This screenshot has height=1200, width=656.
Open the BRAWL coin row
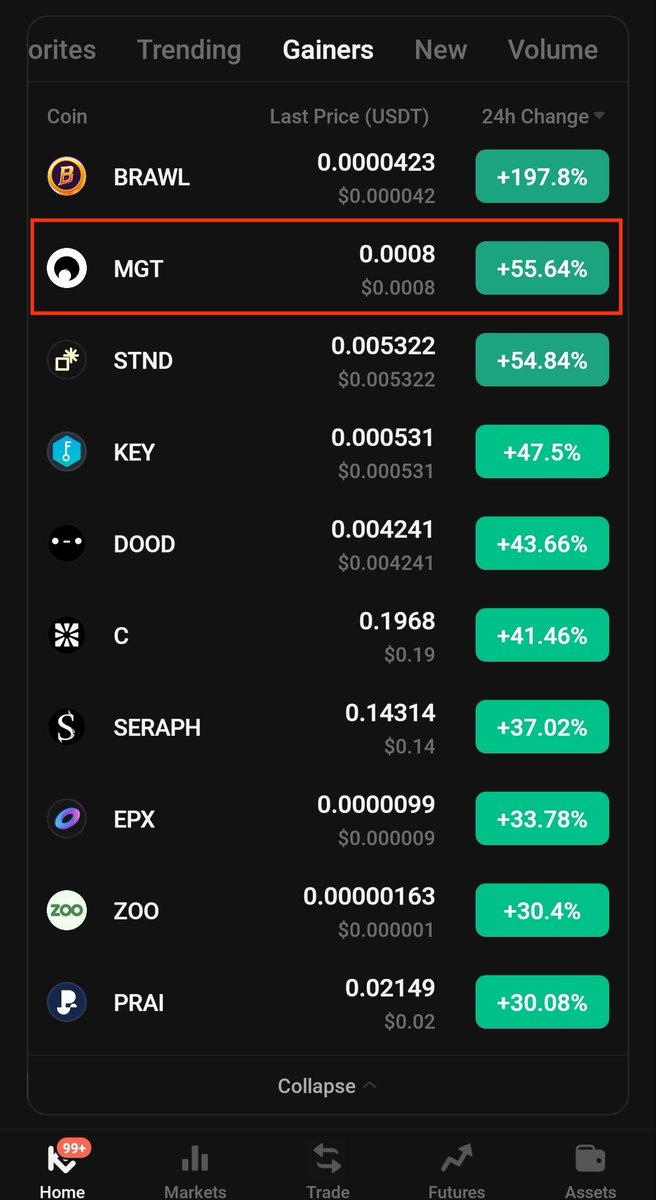(328, 178)
